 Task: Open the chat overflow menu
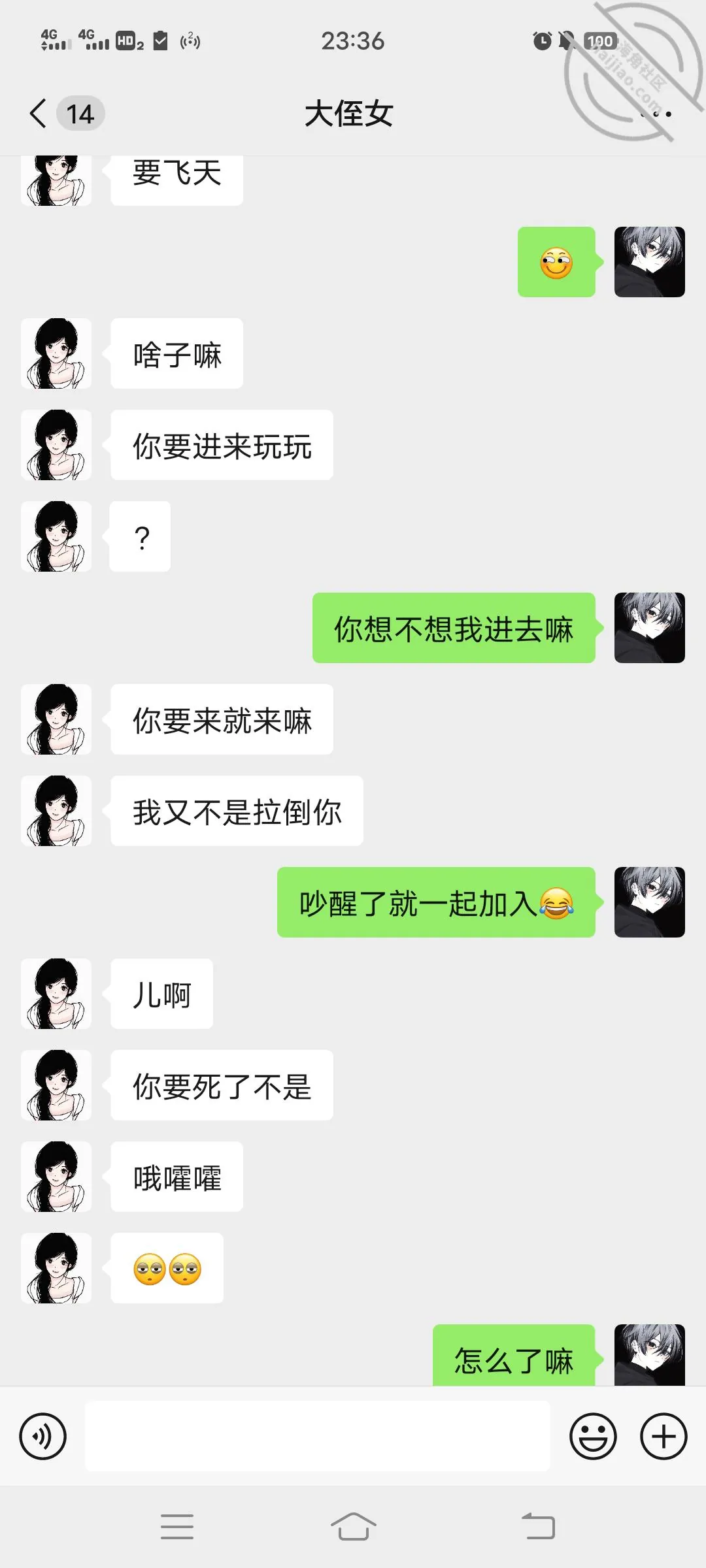coord(656,114)
